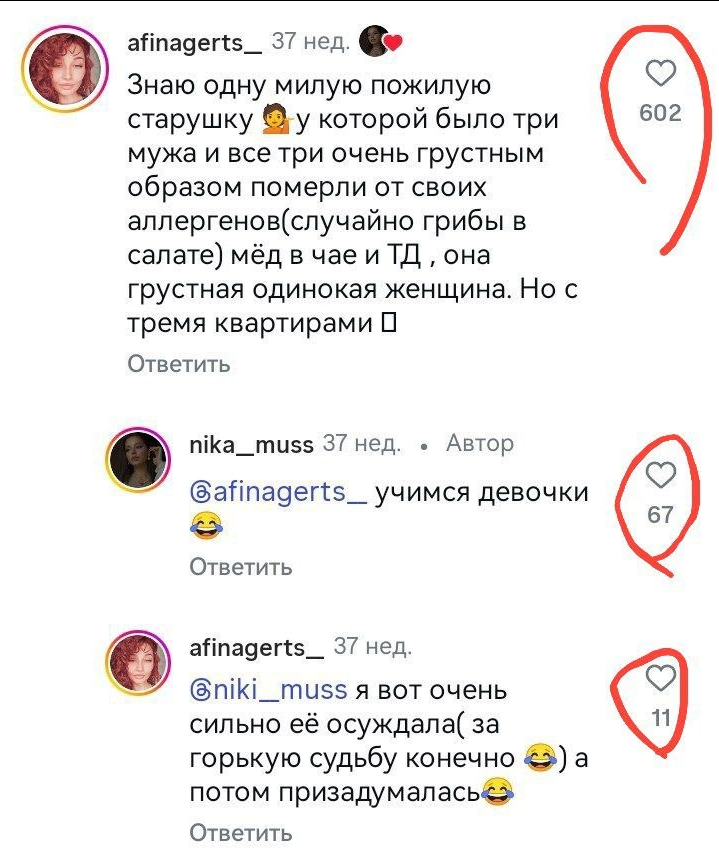Reply to the comment ending with призадумалась
Screen dimensions: 719x866
point(241,832)
